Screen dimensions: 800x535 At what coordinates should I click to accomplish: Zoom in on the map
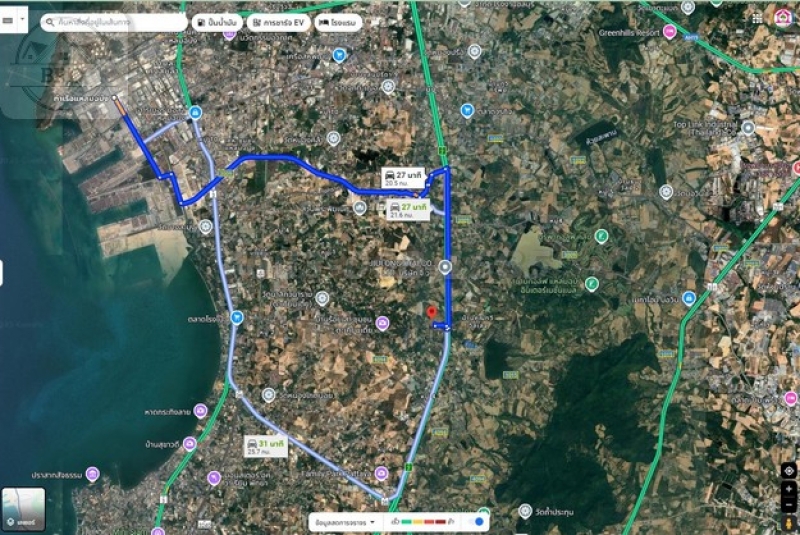(789, 489)
